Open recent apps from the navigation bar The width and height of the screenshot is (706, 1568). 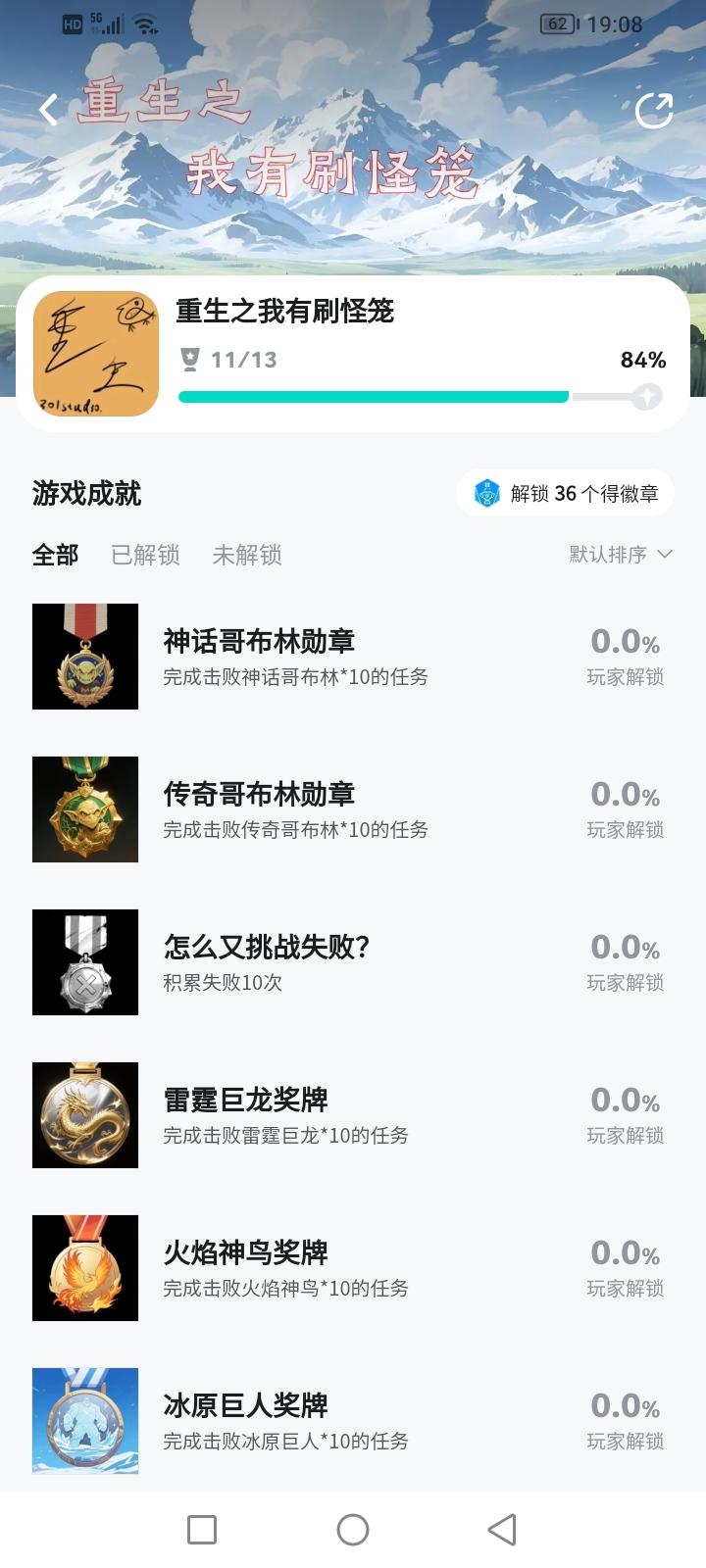202,1529
